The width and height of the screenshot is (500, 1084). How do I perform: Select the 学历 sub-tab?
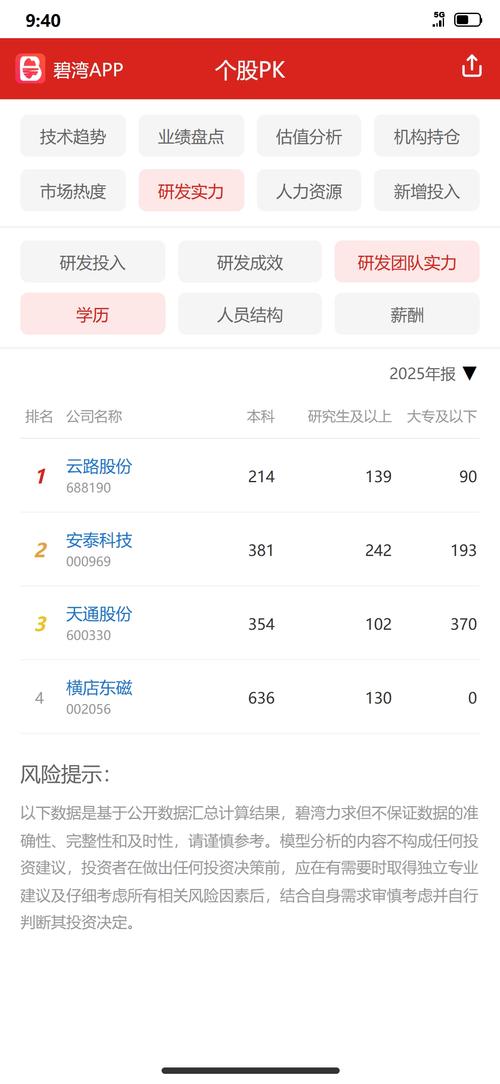(x=93, y=315)
